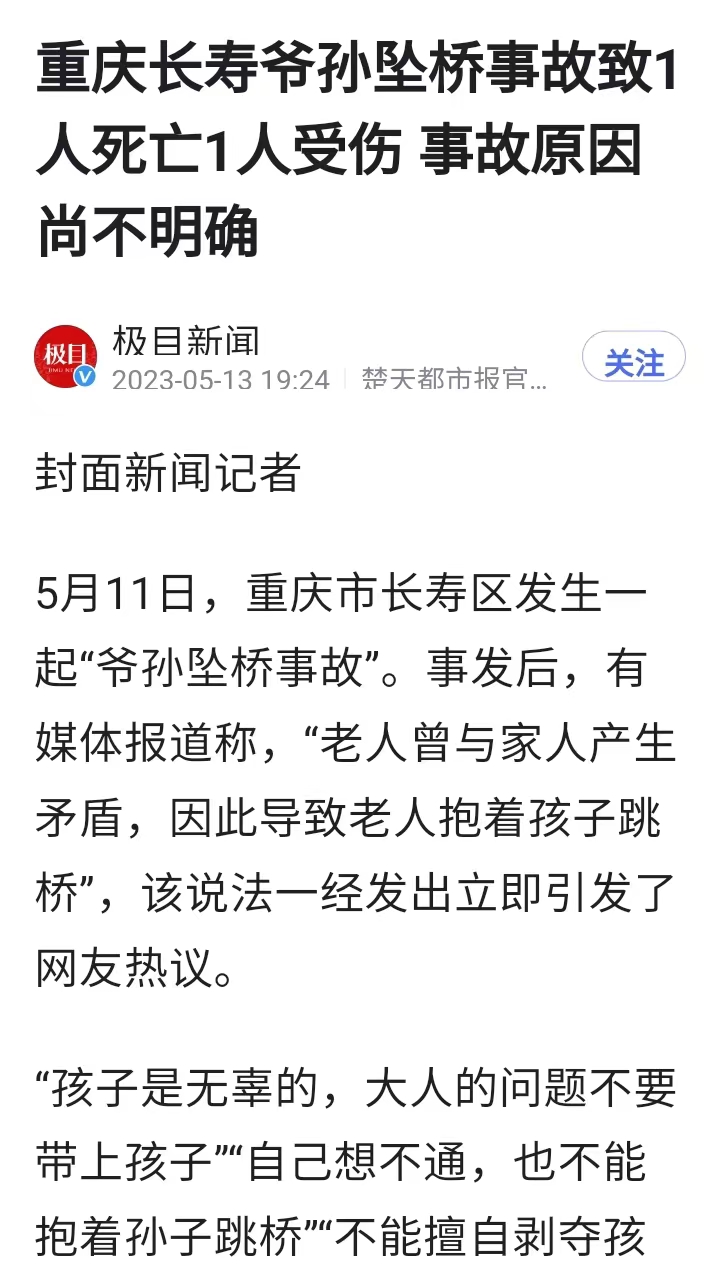The height and width of the screenshot is (1274, 720).
Task: Open the 极目新闻 avatar profile
Action: (x=66, y=357)
